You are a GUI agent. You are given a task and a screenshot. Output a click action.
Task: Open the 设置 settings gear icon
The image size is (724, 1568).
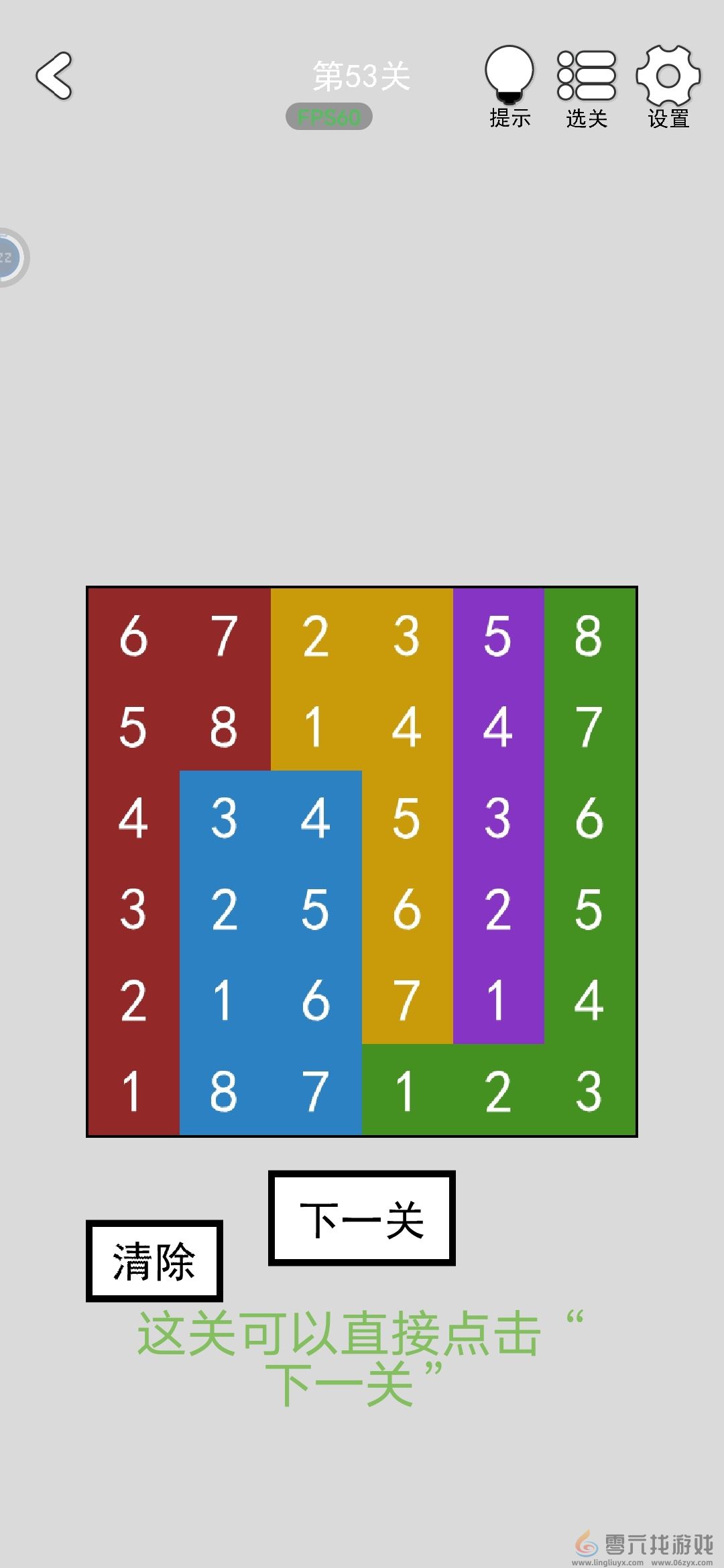pos(667,74)
